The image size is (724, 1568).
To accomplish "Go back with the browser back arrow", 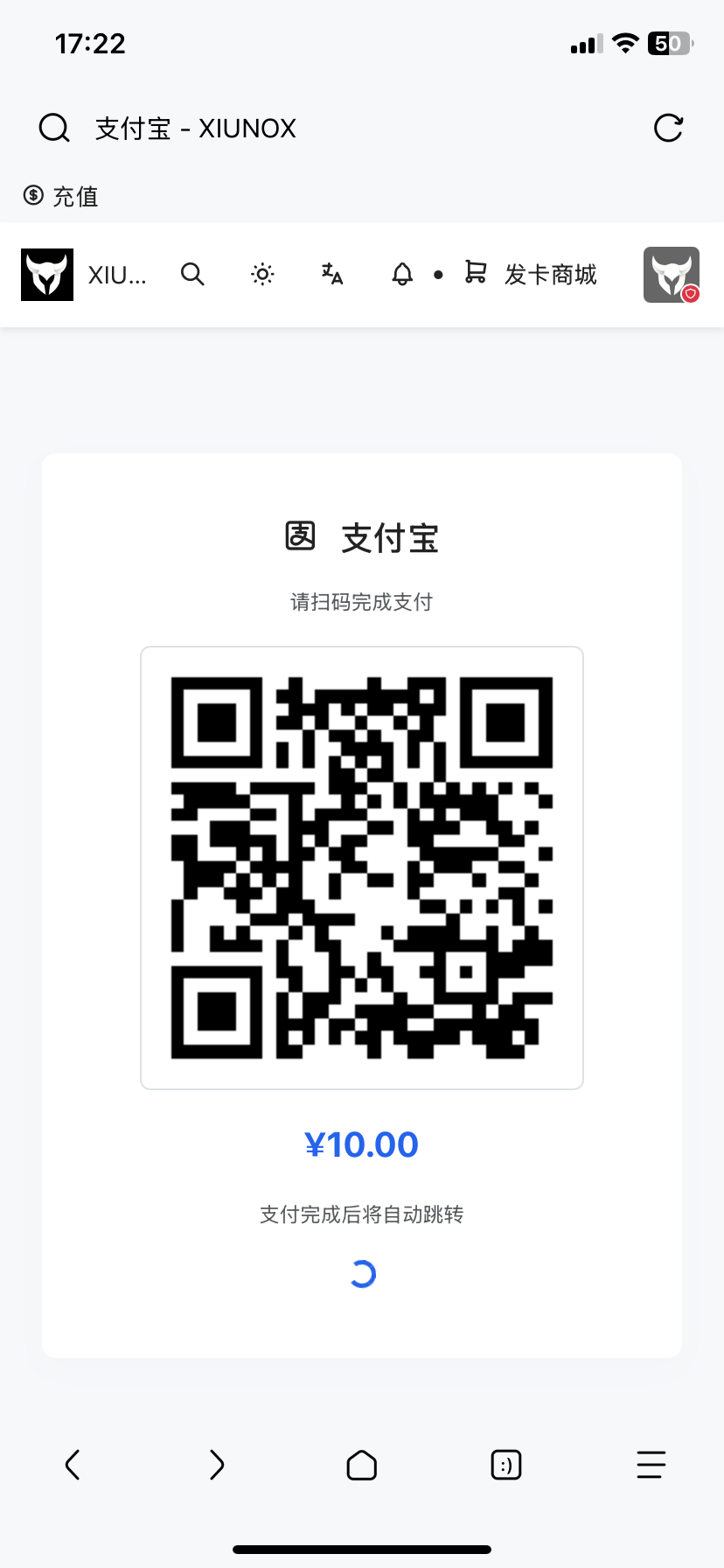I will pyautogui.click(x=73, y=1464).
